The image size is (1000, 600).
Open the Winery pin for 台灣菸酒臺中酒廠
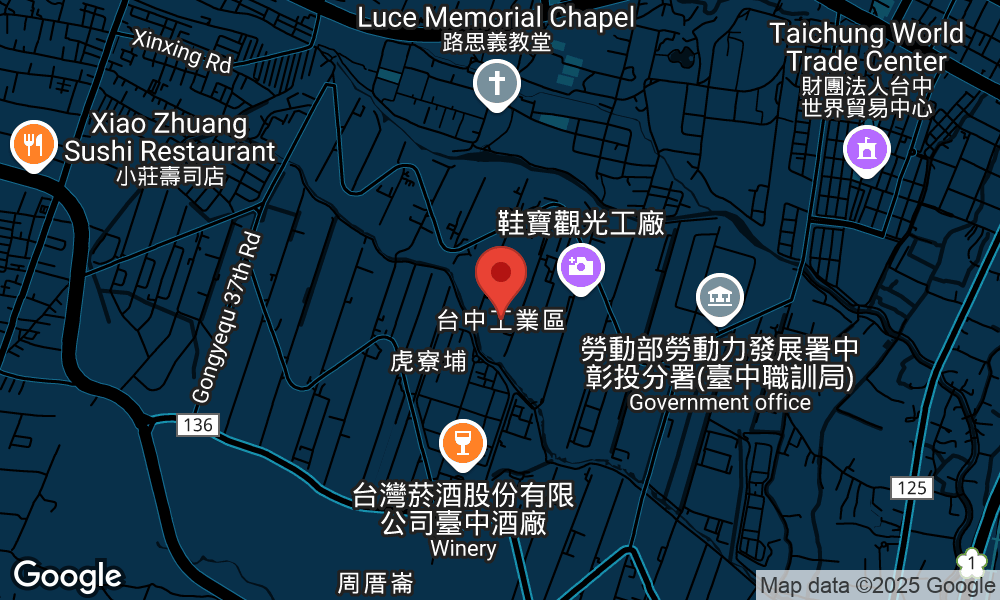[462, 443]
